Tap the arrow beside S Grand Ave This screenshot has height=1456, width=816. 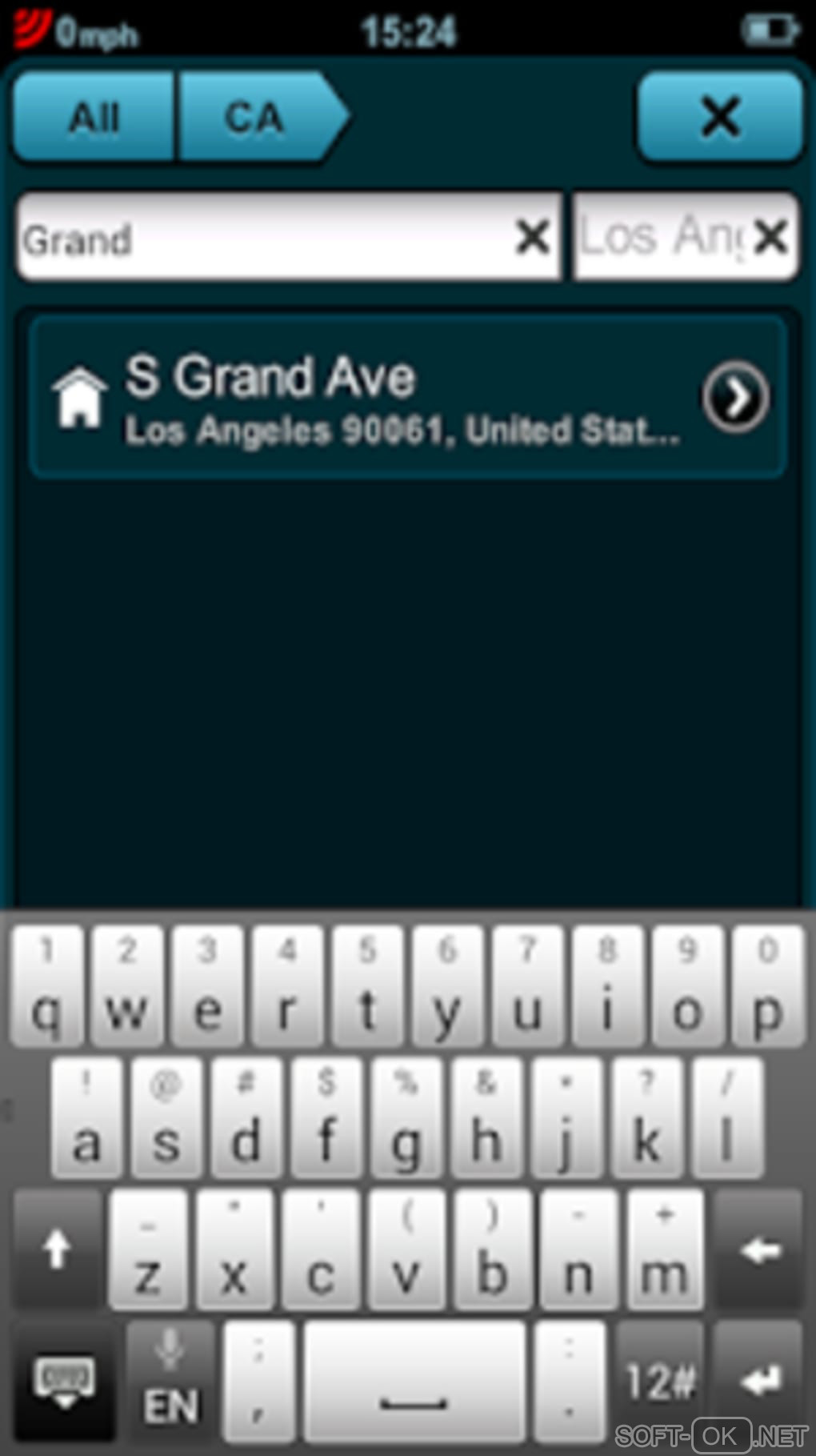pyautogui.click(x=735, y=398)
